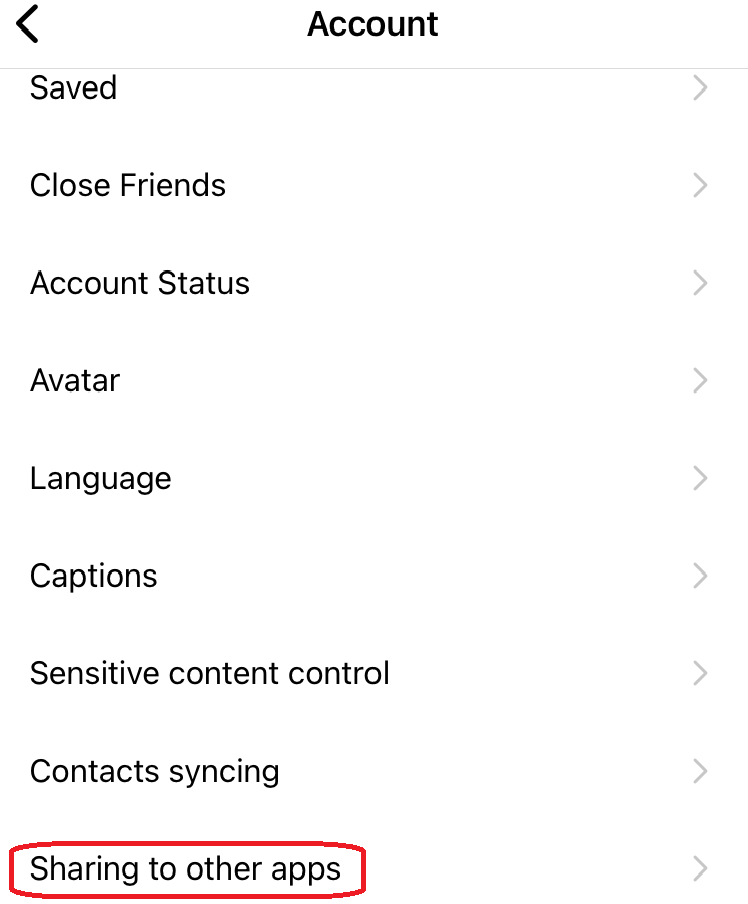Open Sensitive content control
Viewport: 748px width, 904px height.
tap(209, 673)
